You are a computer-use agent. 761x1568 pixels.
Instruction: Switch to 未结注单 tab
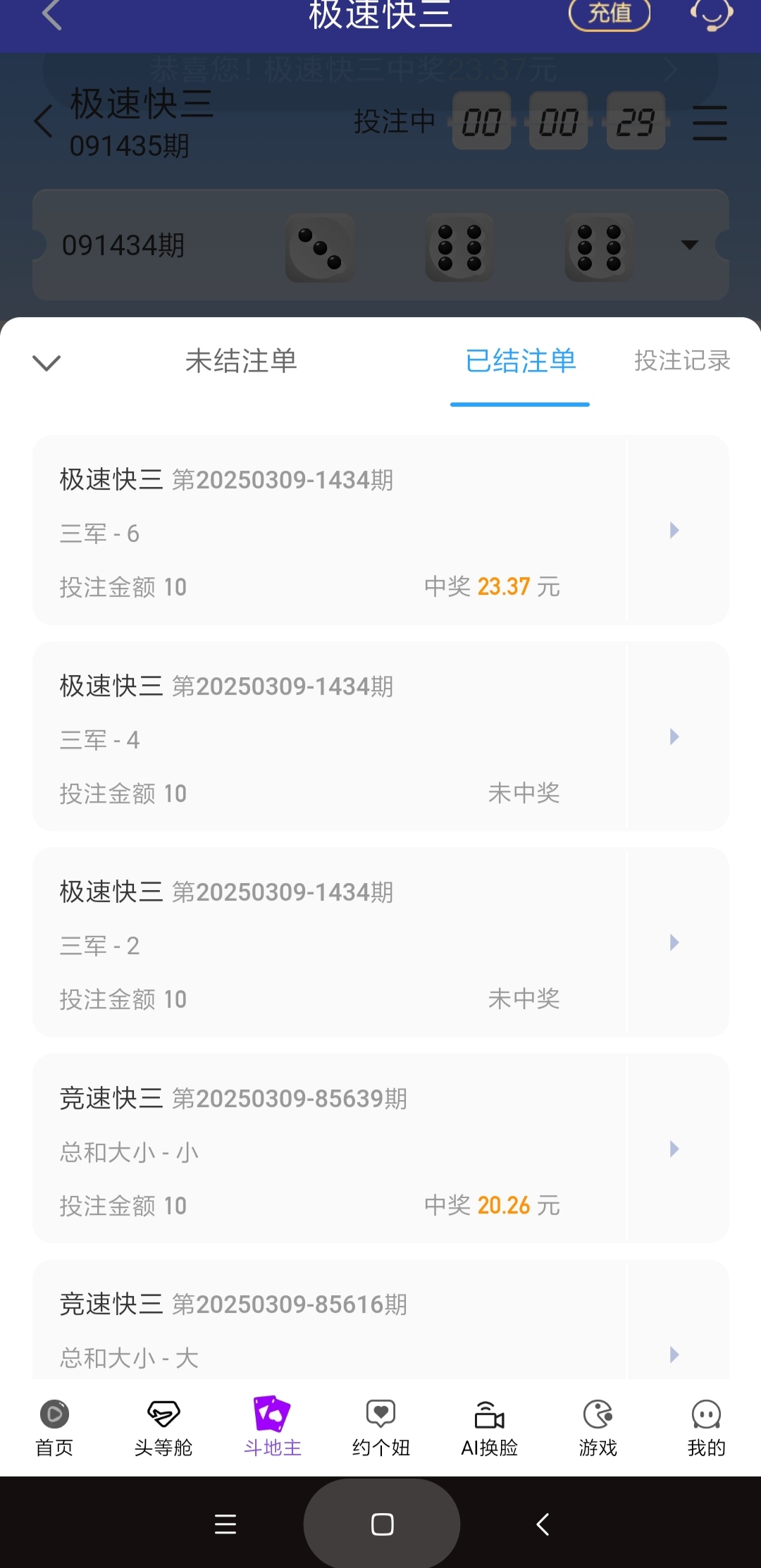click(241, 362)
